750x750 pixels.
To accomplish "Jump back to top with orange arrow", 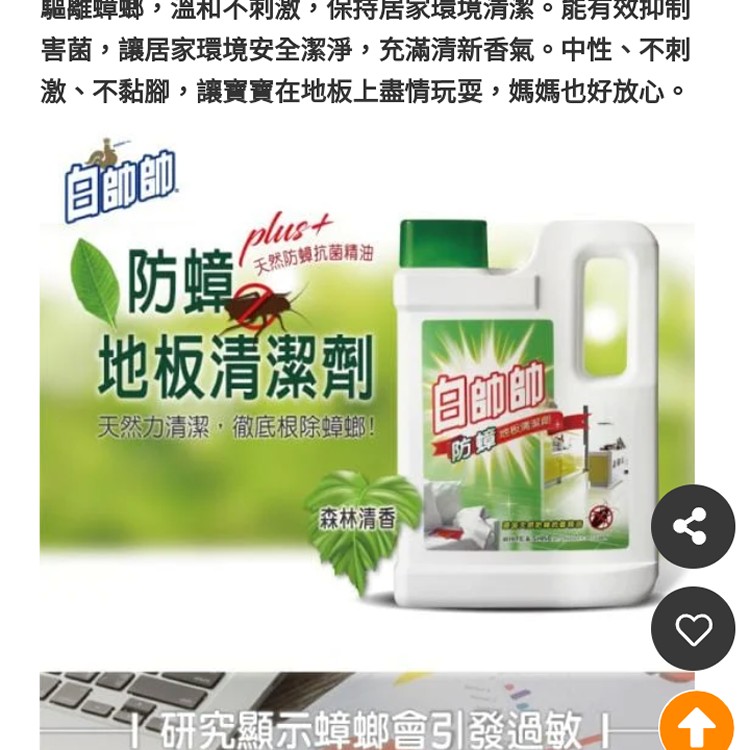I will point(697,724).
